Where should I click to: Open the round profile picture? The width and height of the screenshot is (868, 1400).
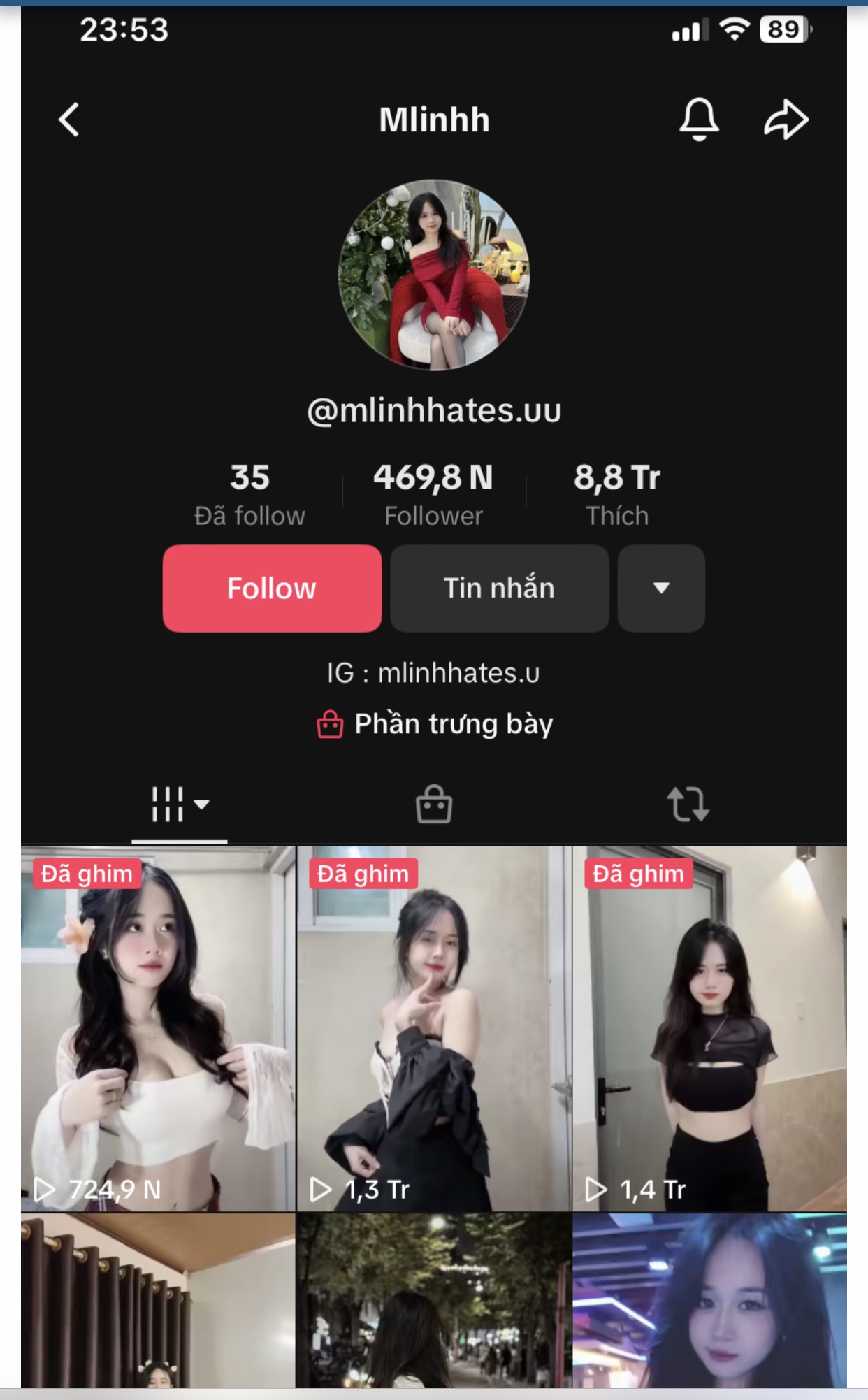coord(434,275)
